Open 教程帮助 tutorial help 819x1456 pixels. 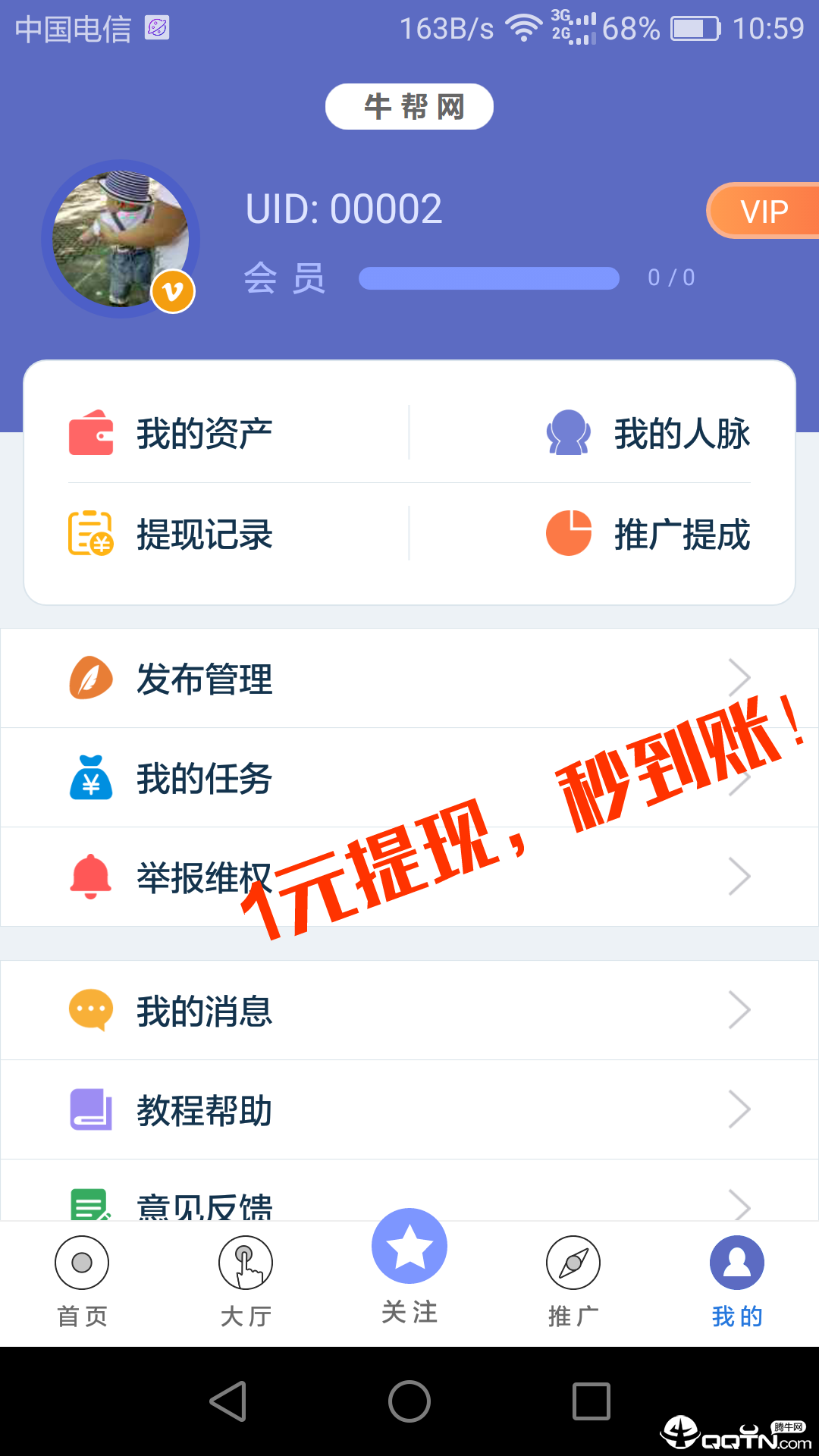click(x=409, y=1109)
